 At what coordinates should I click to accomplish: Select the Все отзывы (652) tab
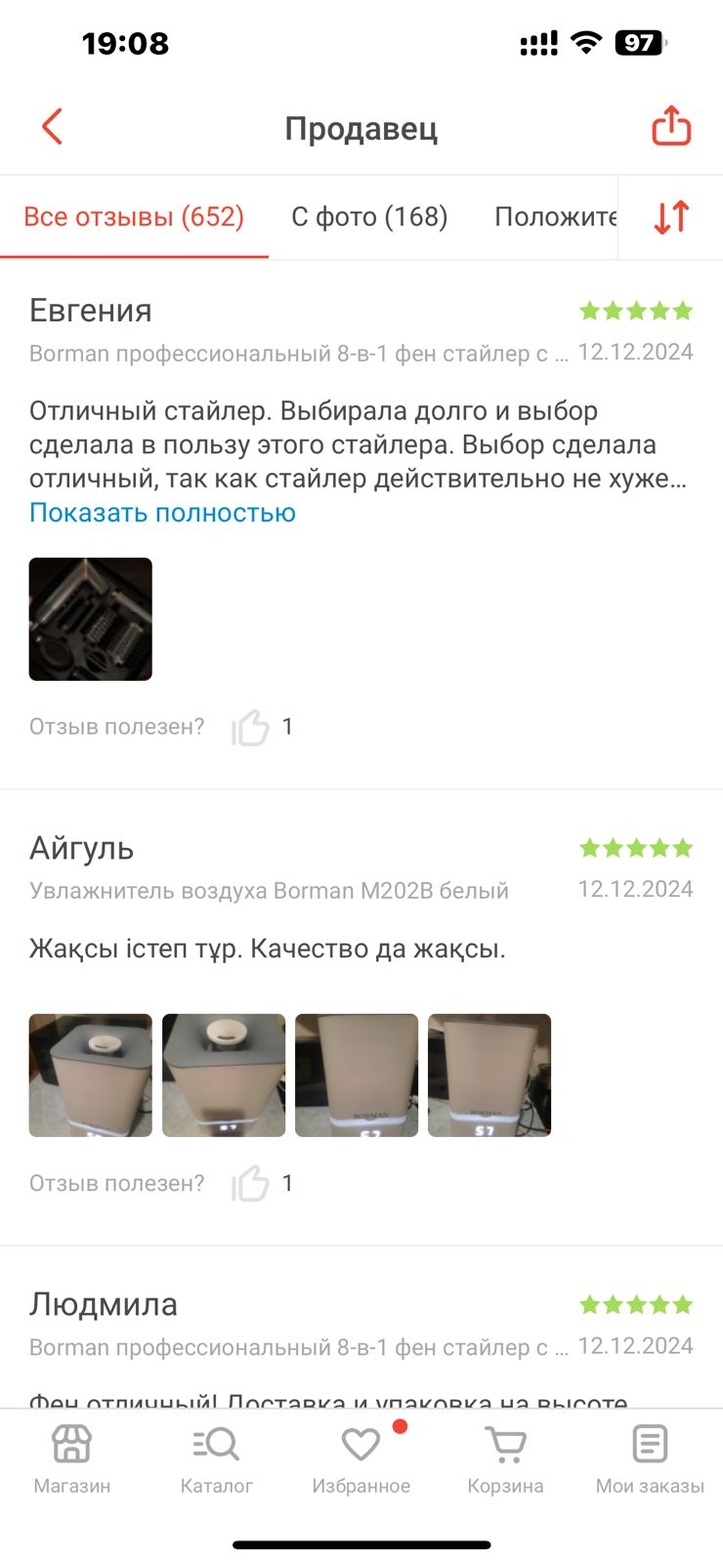tap(134, 217)
